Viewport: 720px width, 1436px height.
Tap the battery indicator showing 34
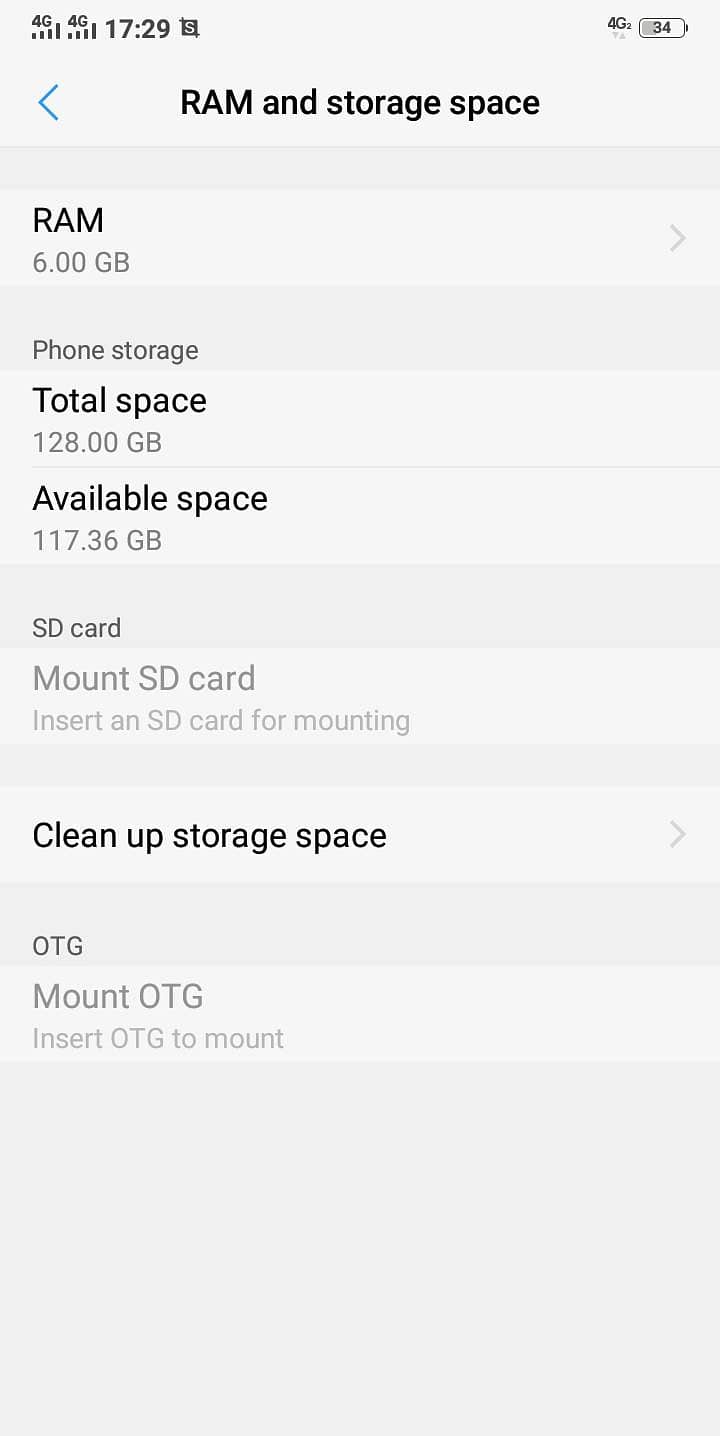[660, 27]
